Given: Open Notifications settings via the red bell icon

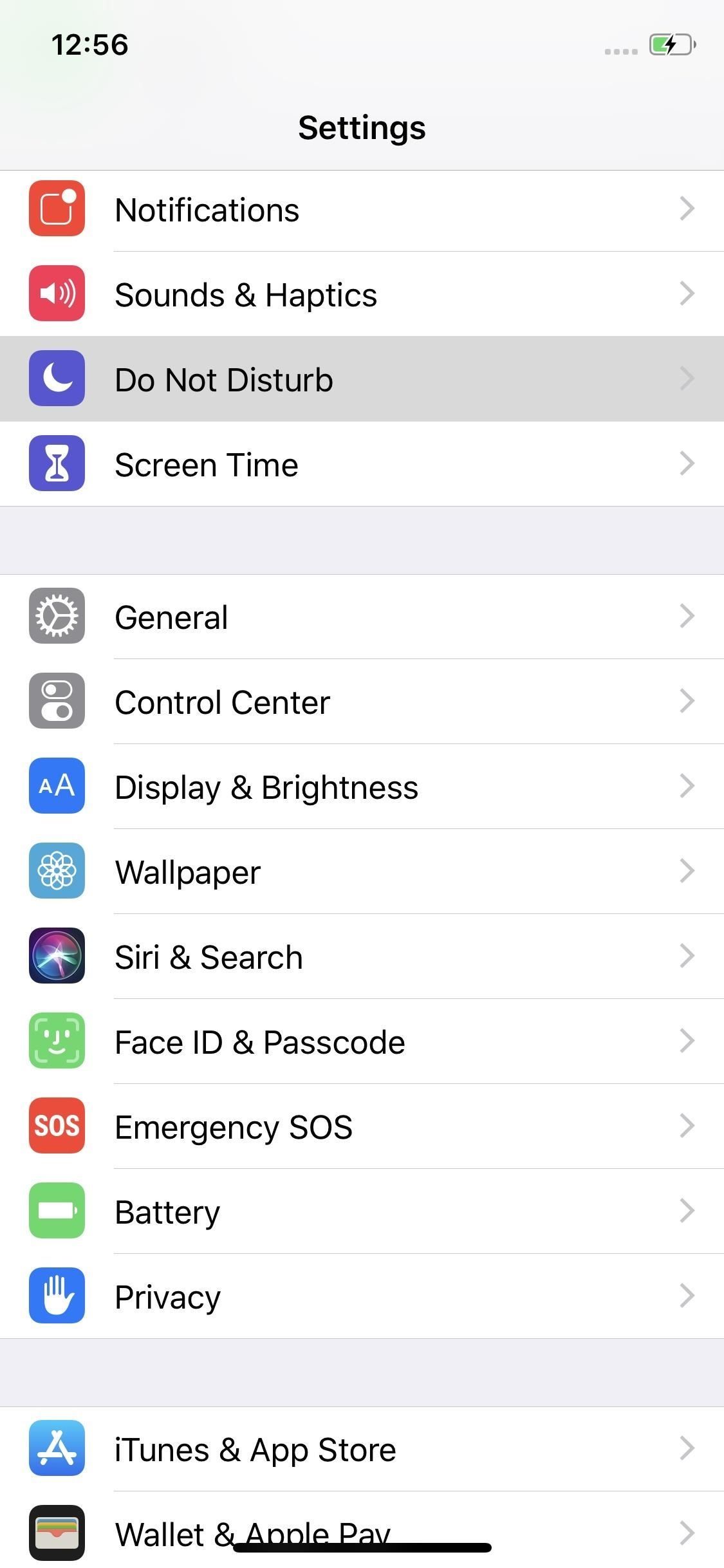Looking at the screenshot, I should [57, 209].
